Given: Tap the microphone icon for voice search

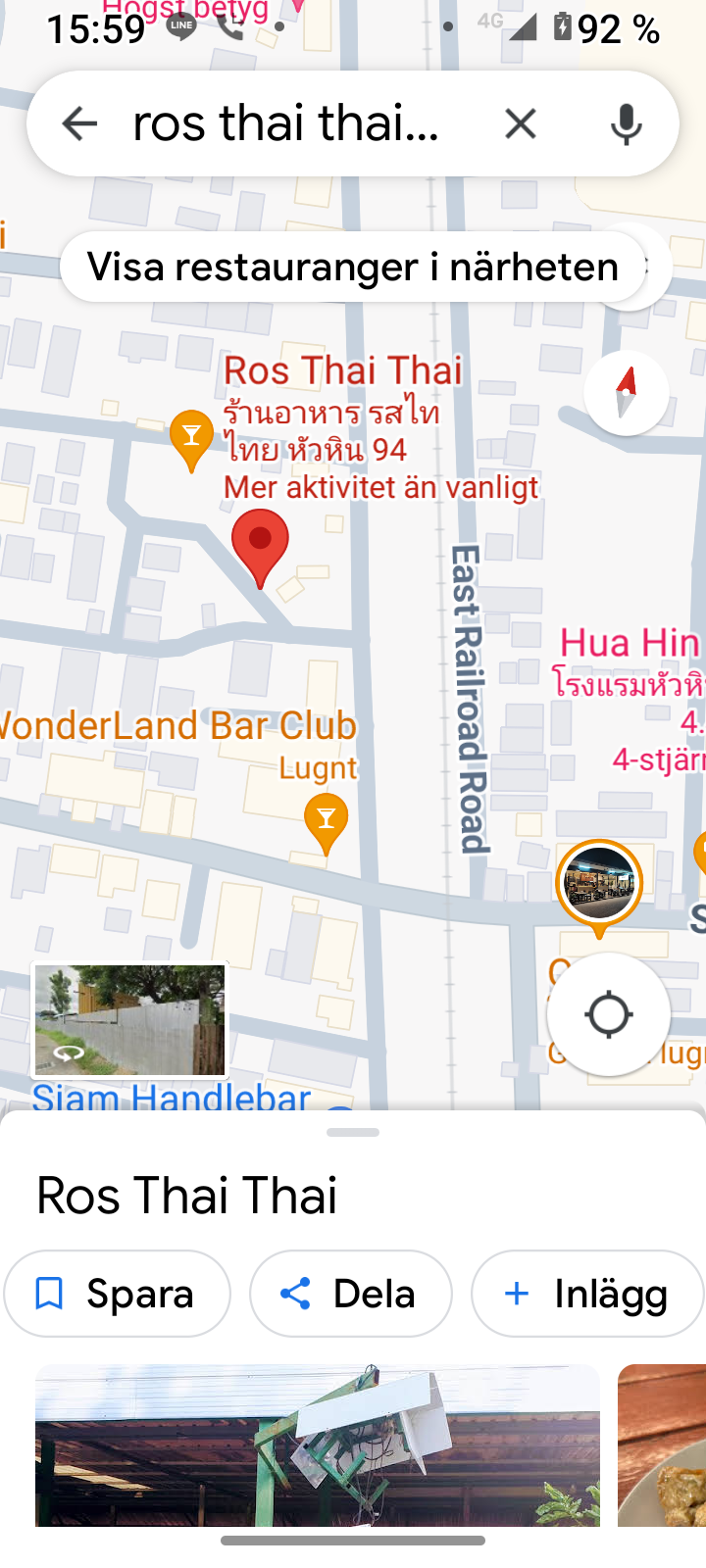Looking at the screenshot, I should click(626, 123).
